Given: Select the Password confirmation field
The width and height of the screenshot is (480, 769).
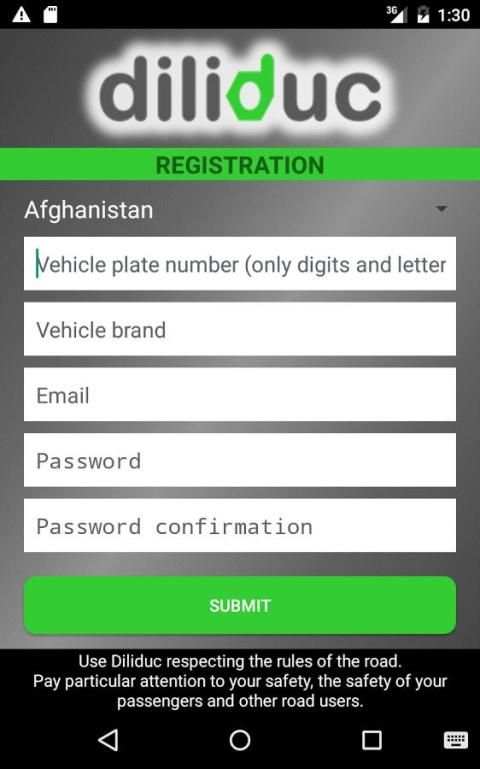Looking at the screenshot, I should click(x=240, y=526).
